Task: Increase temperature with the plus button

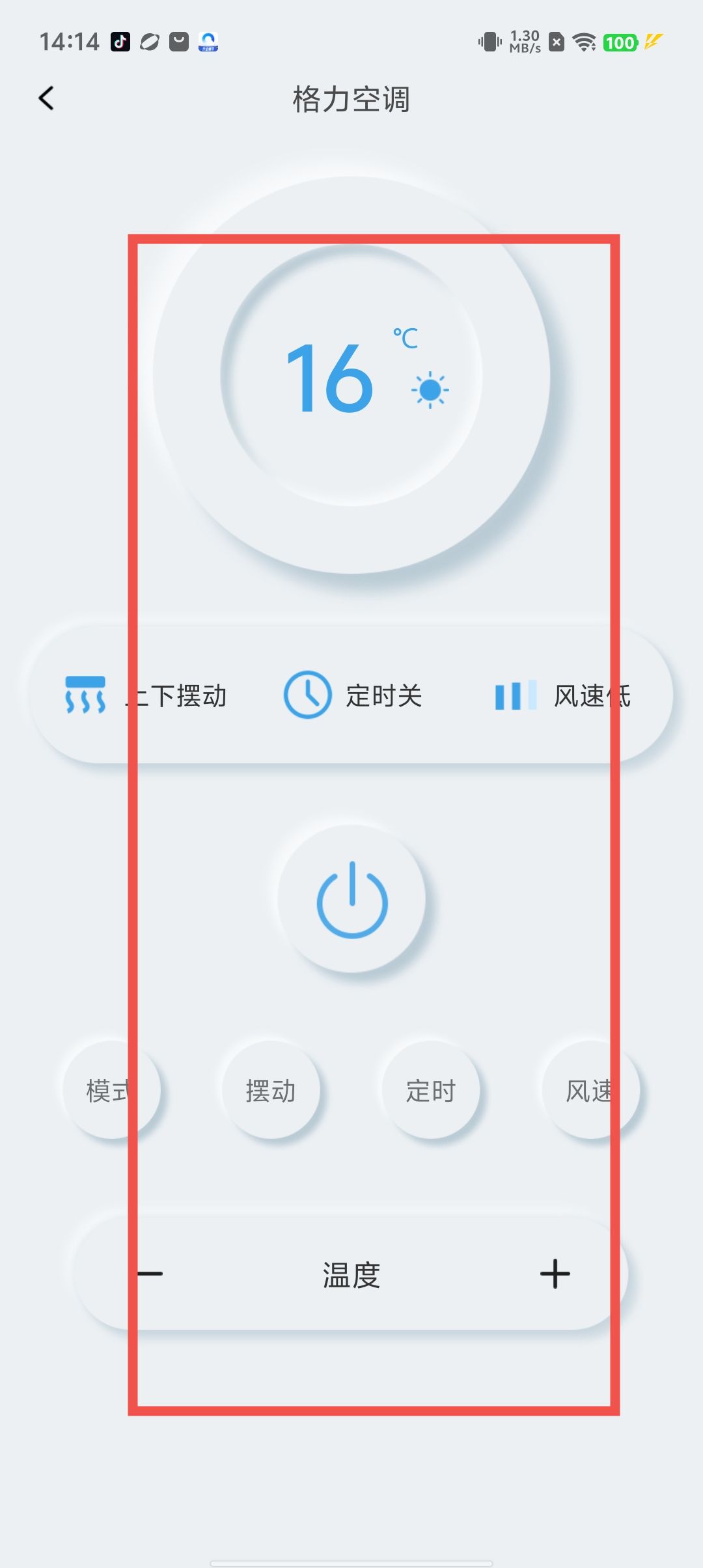Action: (555, 1274)
